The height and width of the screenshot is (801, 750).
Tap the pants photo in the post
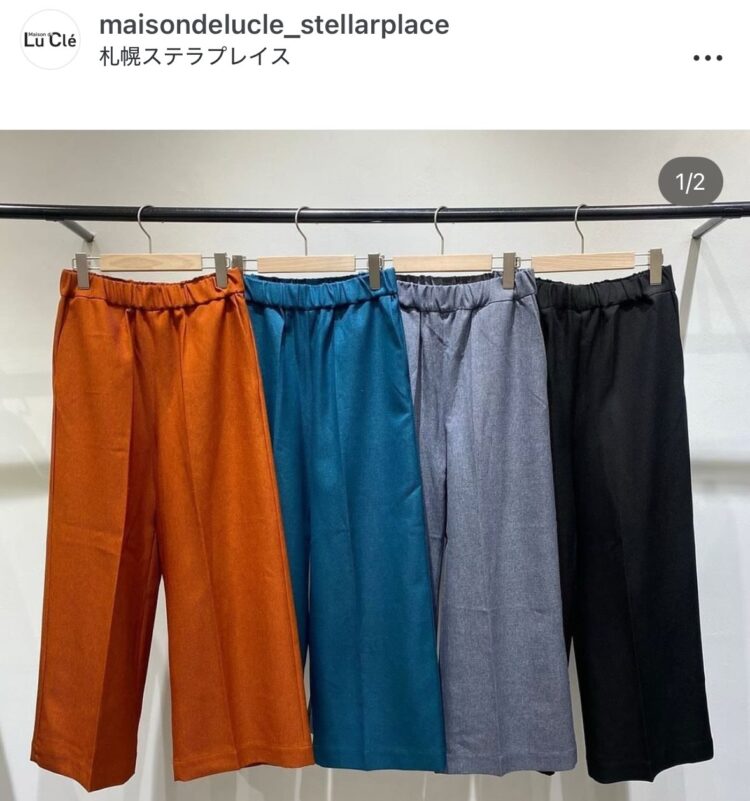pos(375,480)
